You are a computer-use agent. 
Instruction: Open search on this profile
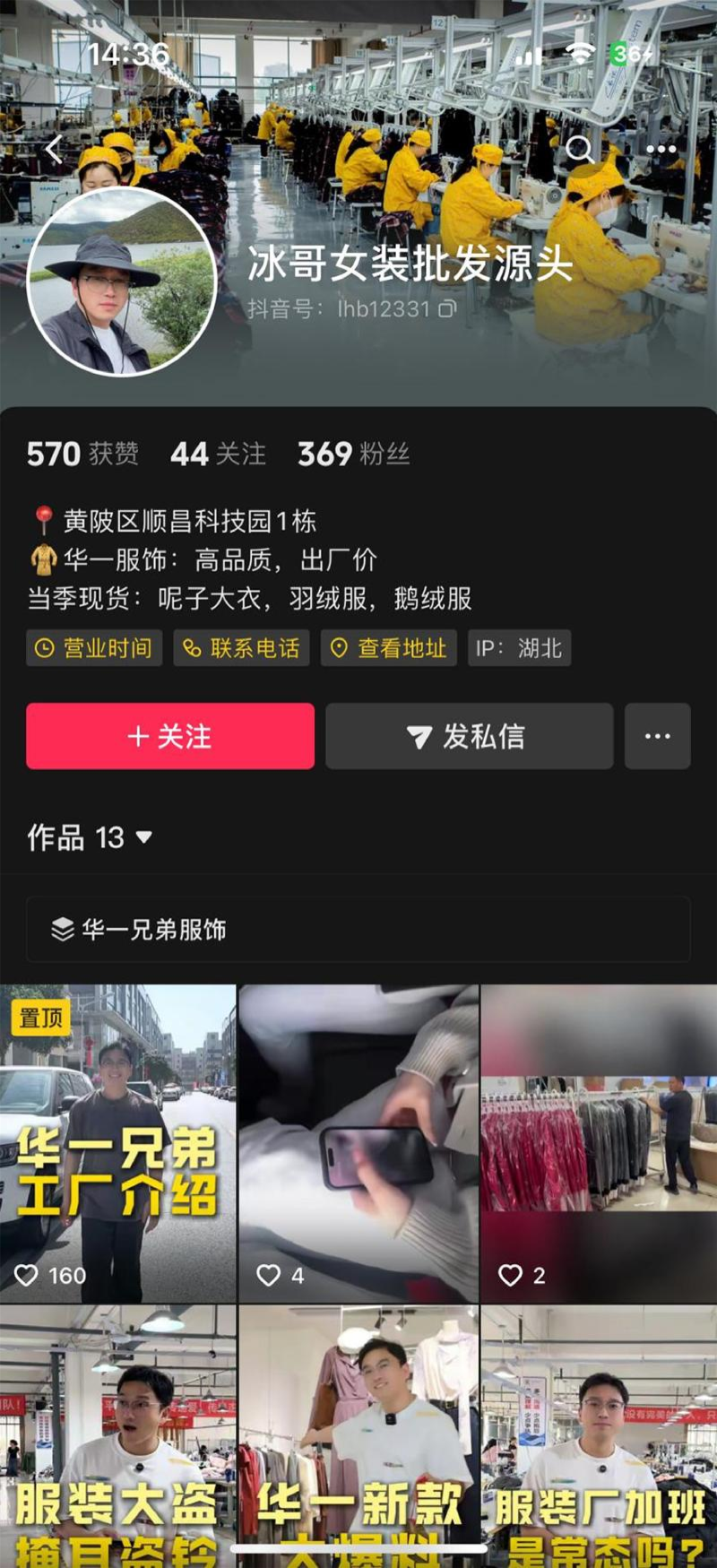coord(580,149)
